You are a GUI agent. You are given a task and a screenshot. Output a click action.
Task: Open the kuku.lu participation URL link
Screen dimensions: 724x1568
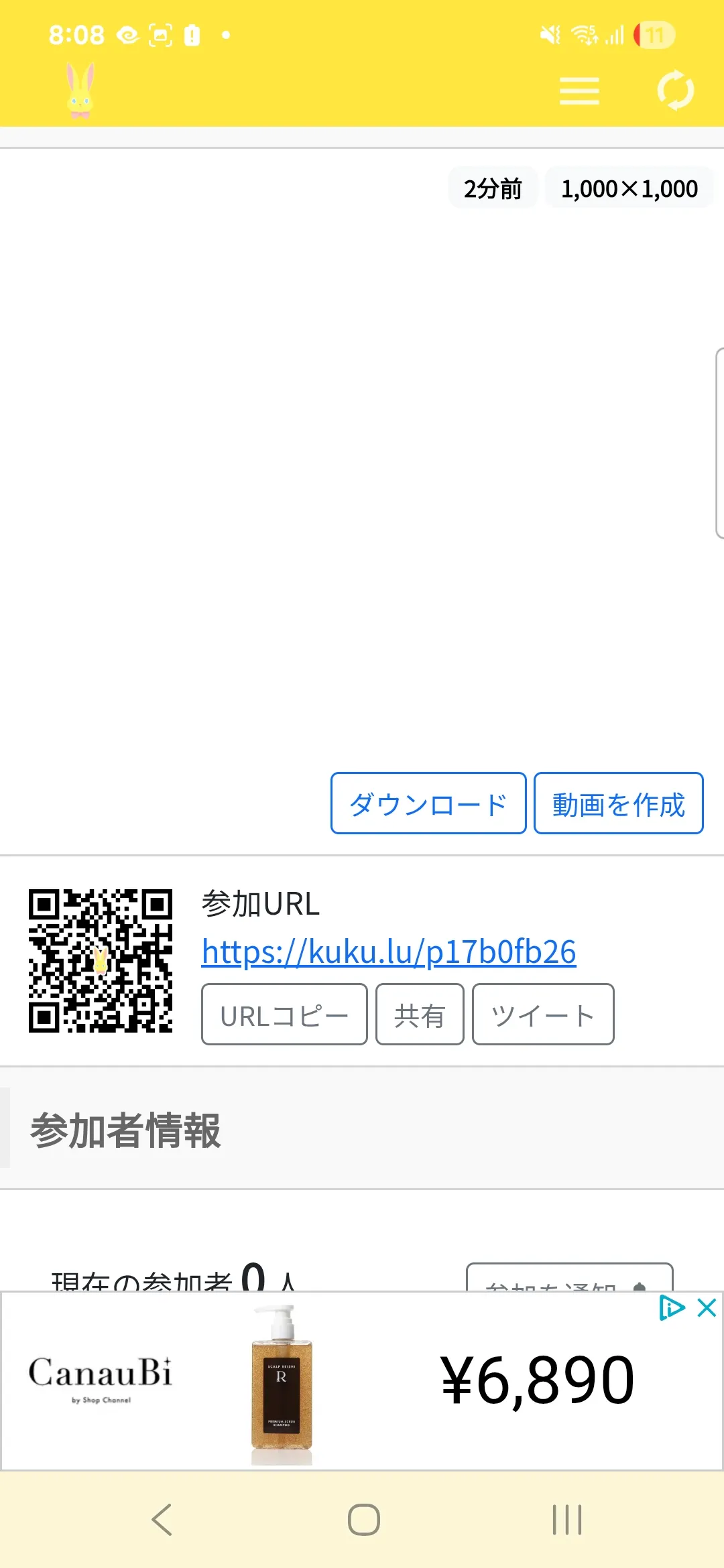point(389,952)
